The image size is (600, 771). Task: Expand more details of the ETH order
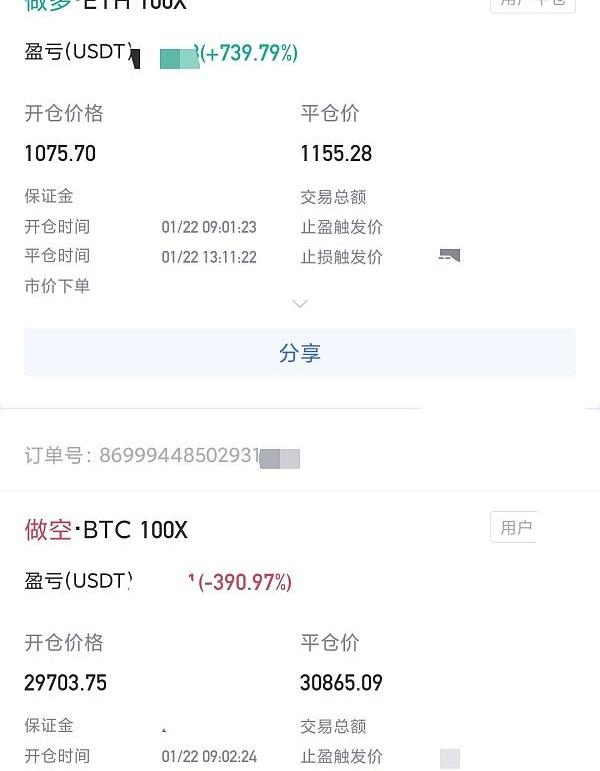300,303
